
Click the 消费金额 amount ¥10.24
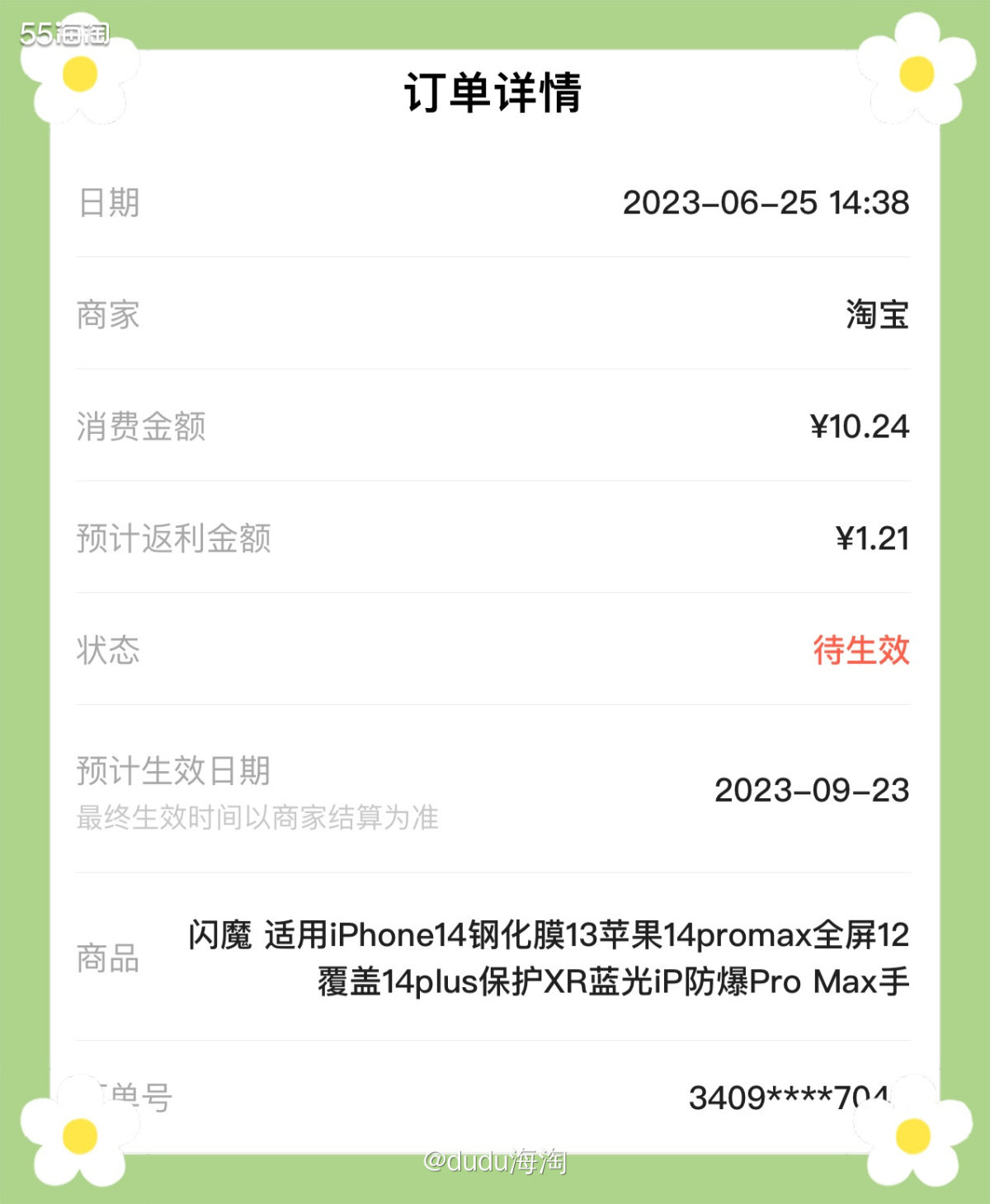(x=858, y=426)
